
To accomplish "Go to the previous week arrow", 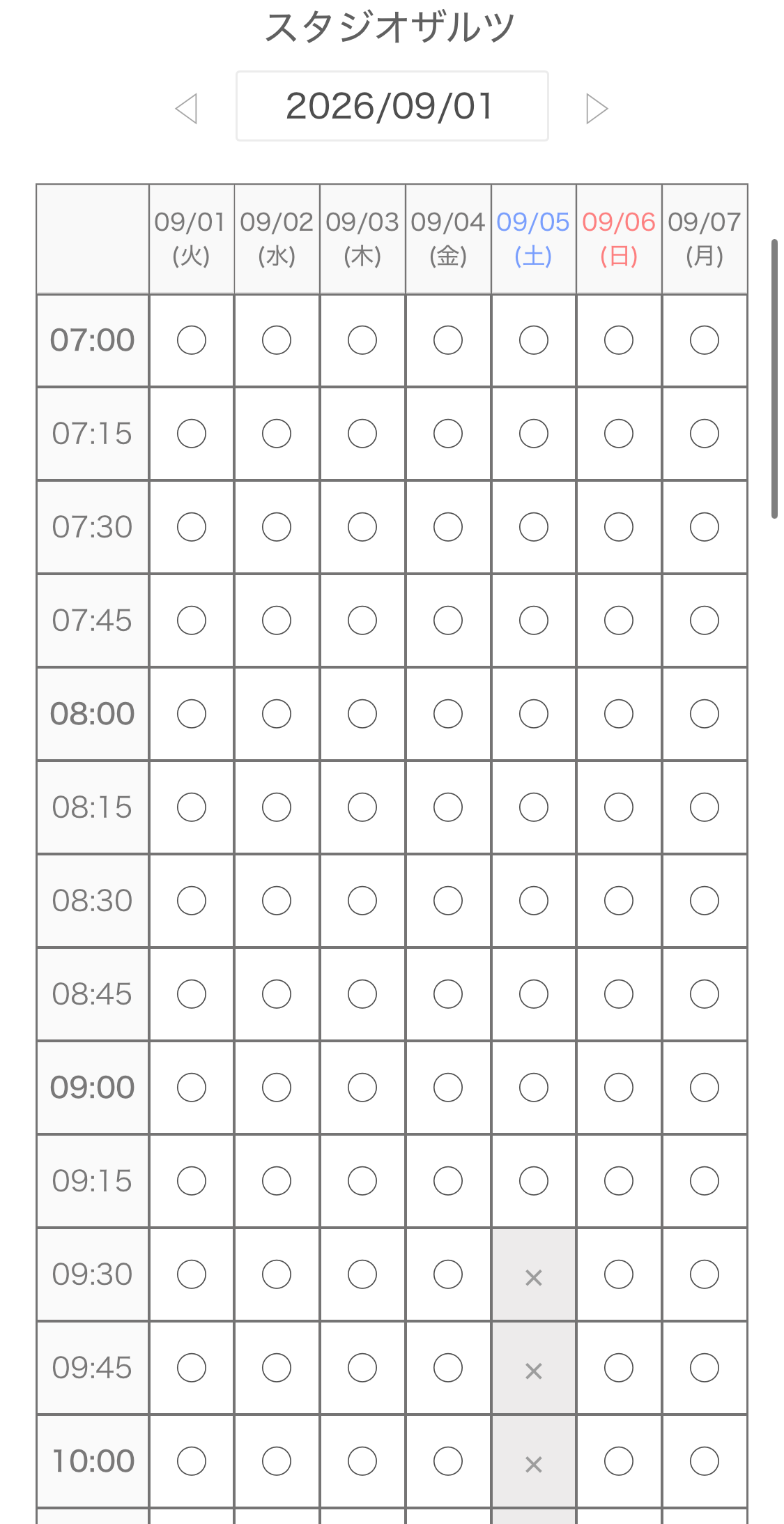I will [186, 109].
